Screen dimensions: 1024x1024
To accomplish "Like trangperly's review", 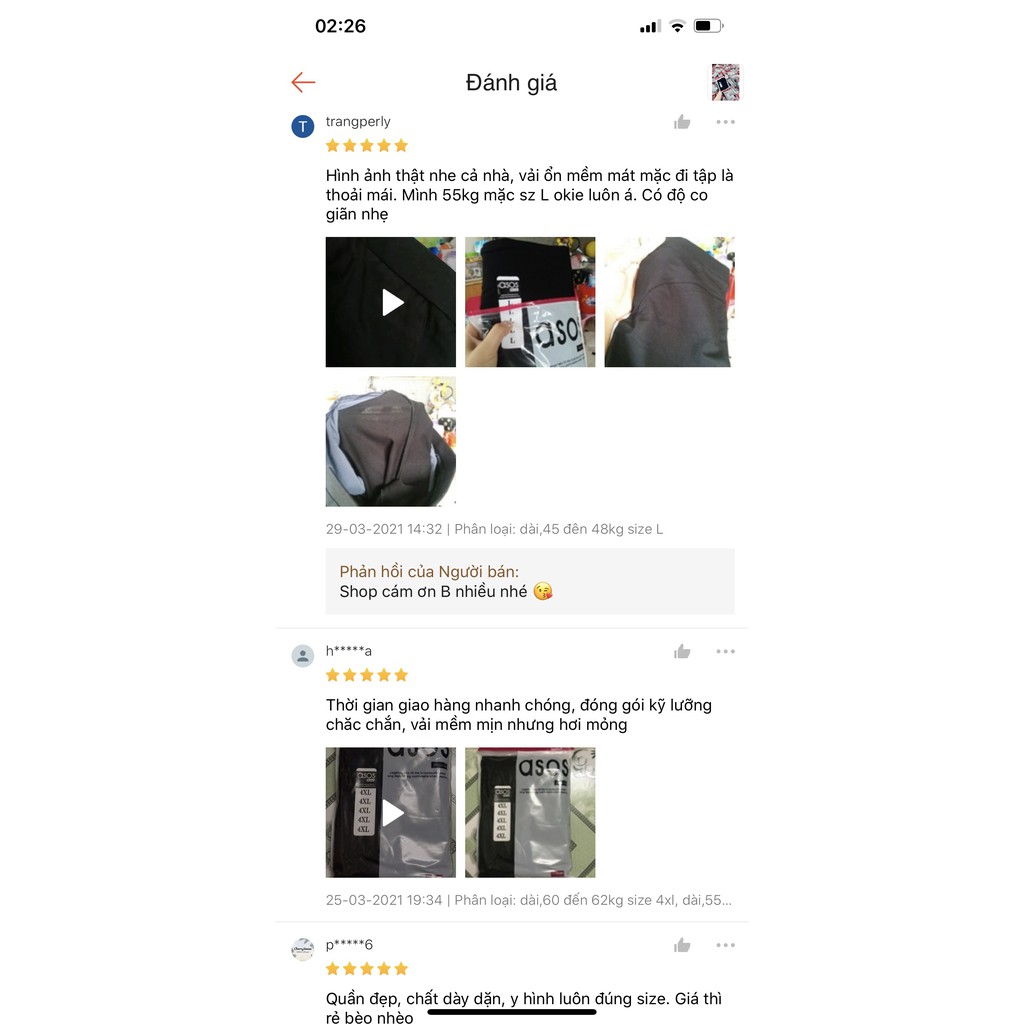I will [x=682, y=122].
